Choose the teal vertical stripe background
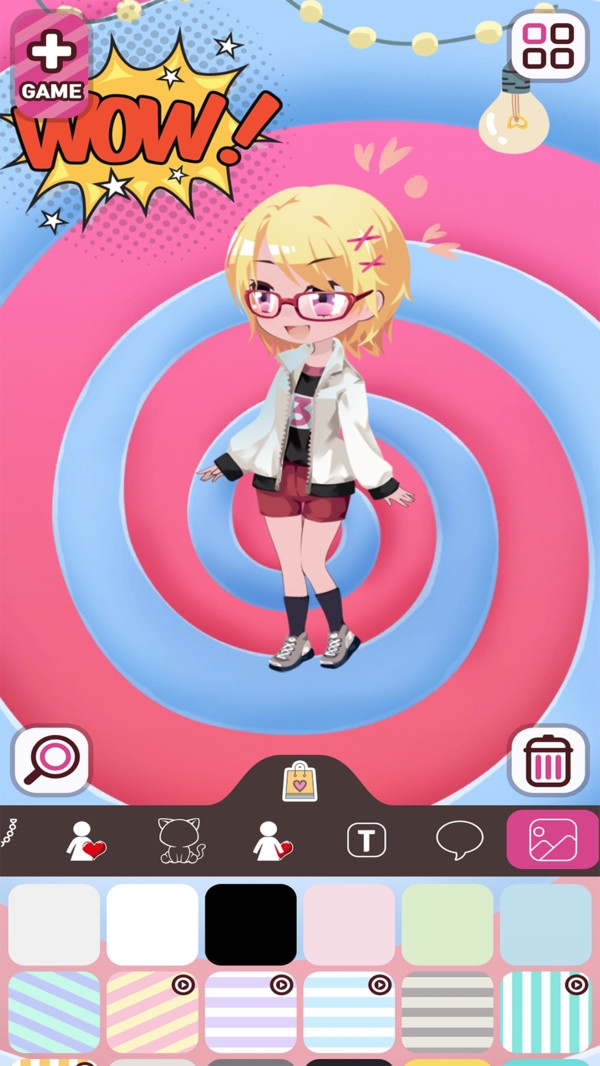The image size is (600, 1066). 546,1012
